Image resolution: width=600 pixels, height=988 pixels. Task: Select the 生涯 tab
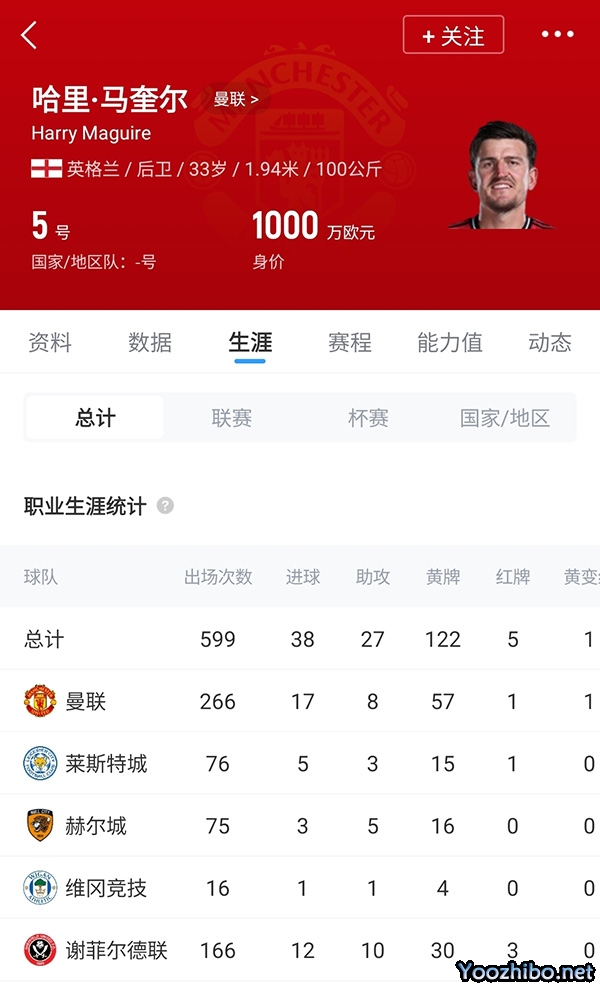250,342
